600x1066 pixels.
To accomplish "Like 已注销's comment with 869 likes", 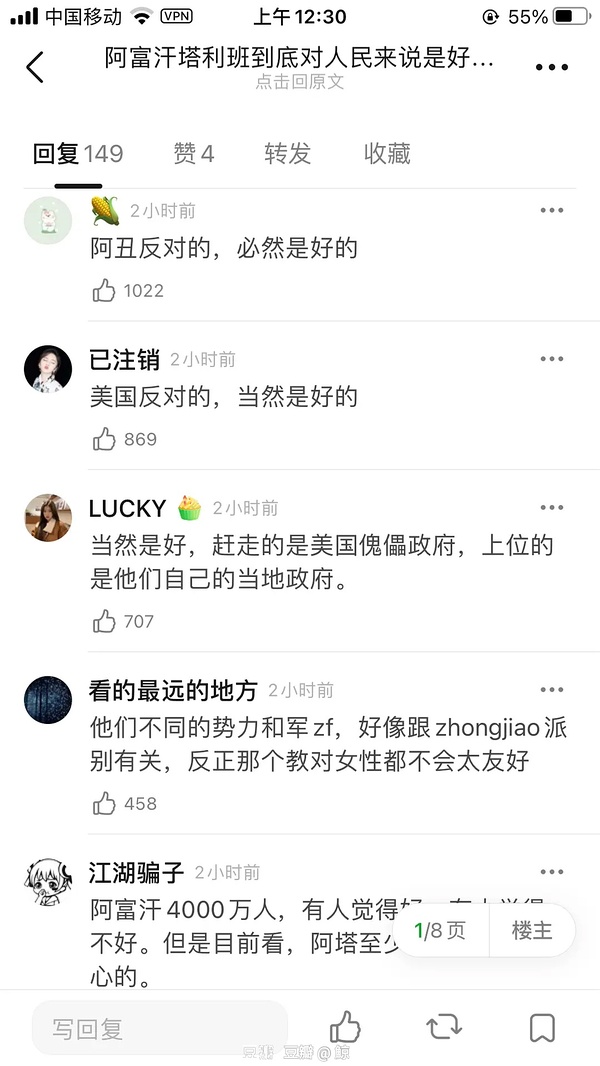I will pos(105,439).
